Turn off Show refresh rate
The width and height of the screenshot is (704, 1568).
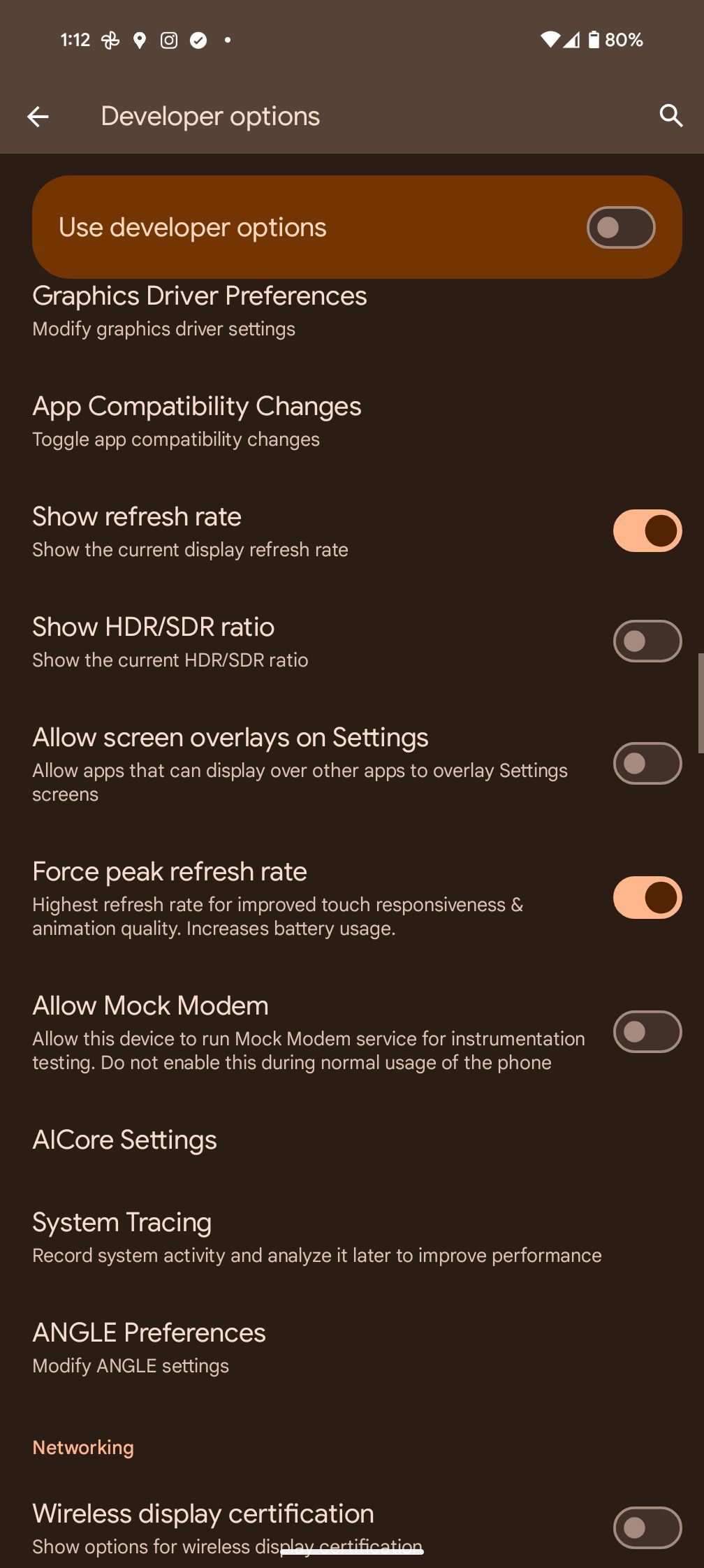point(647,531)
